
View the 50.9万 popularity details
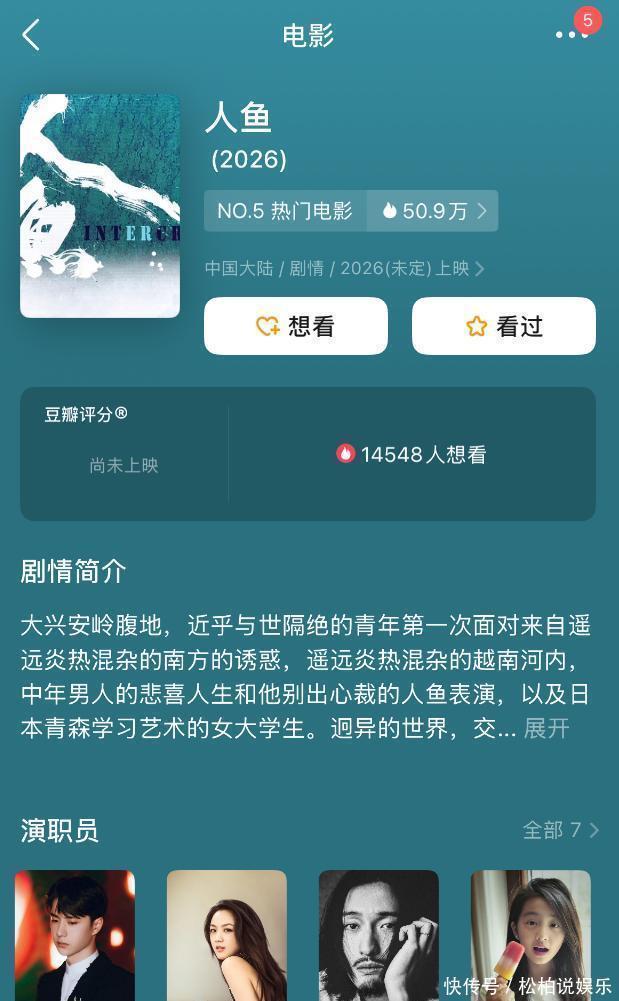[434, 211]
